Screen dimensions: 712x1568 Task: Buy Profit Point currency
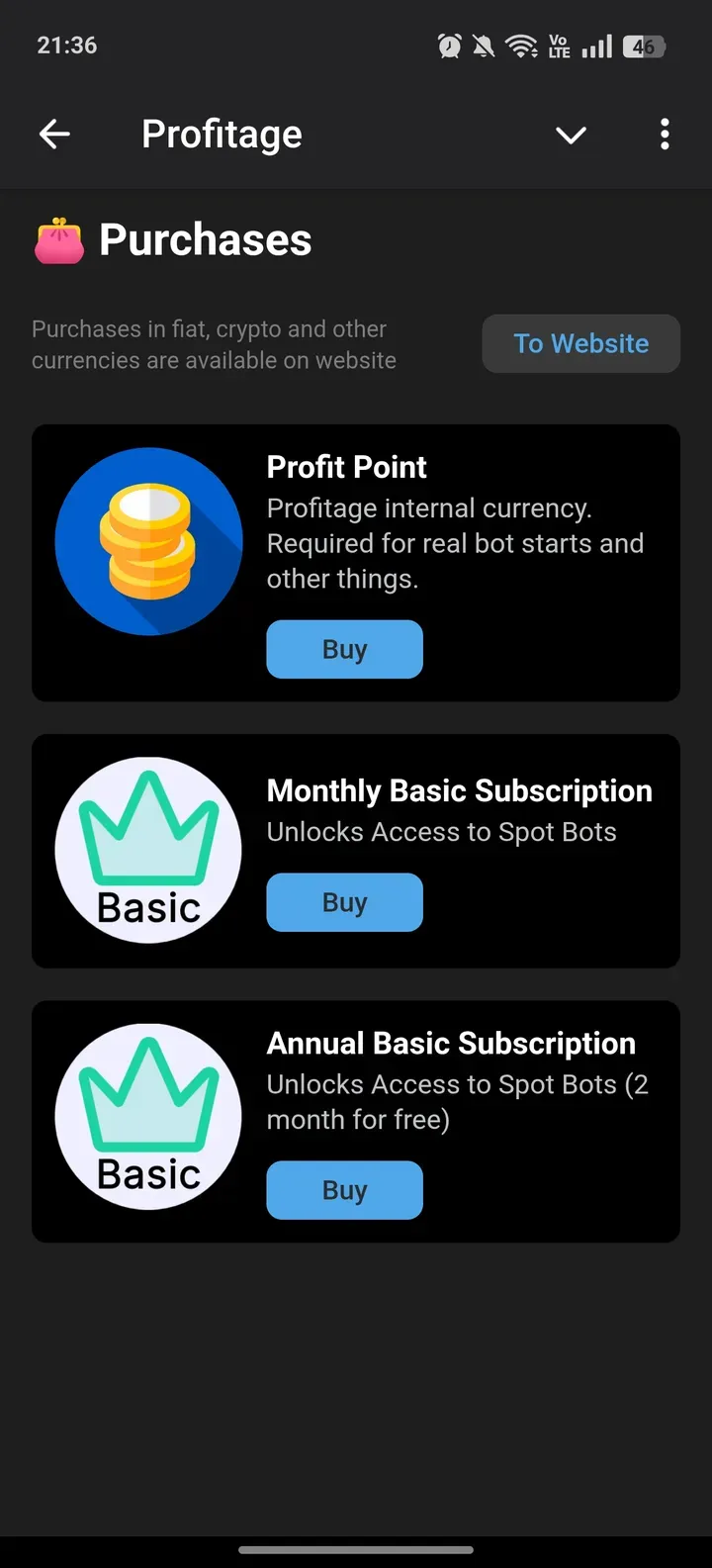344,649
